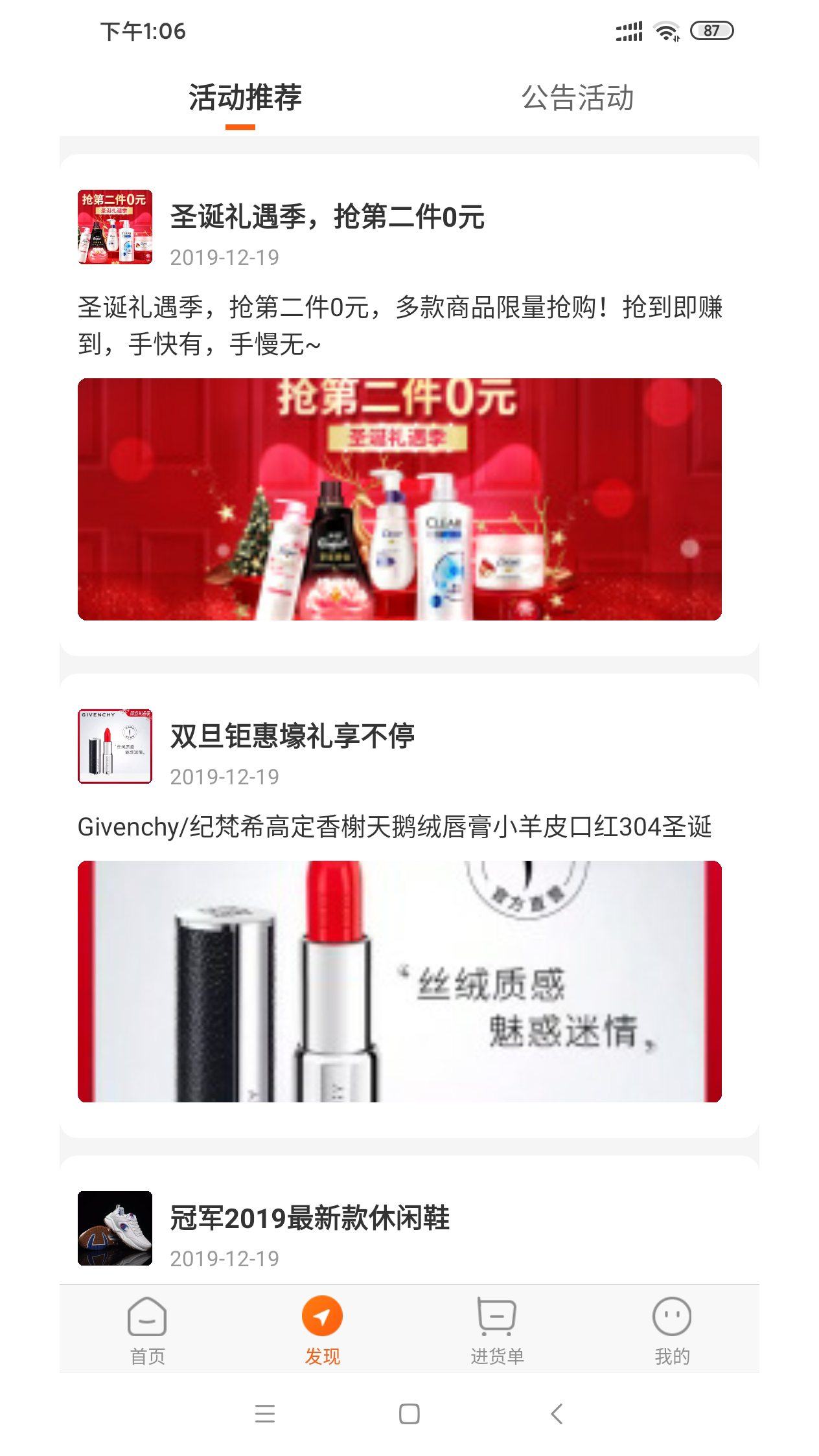Stay on the 活动推荐 tab
The height and width of the screenshot is (1456, 819).
click(x=244, y=98)
